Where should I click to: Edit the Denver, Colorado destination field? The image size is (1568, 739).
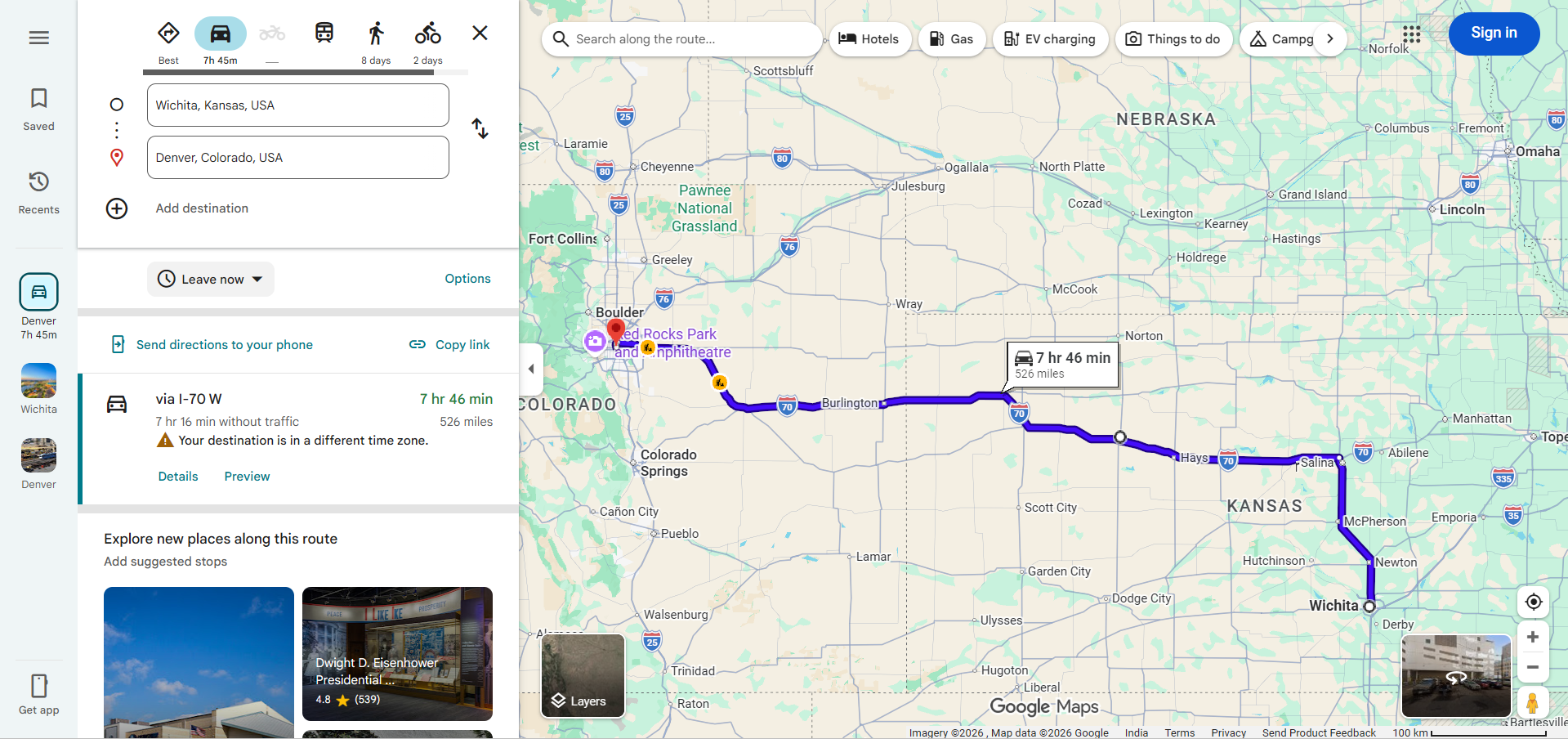tap(297, 158)
